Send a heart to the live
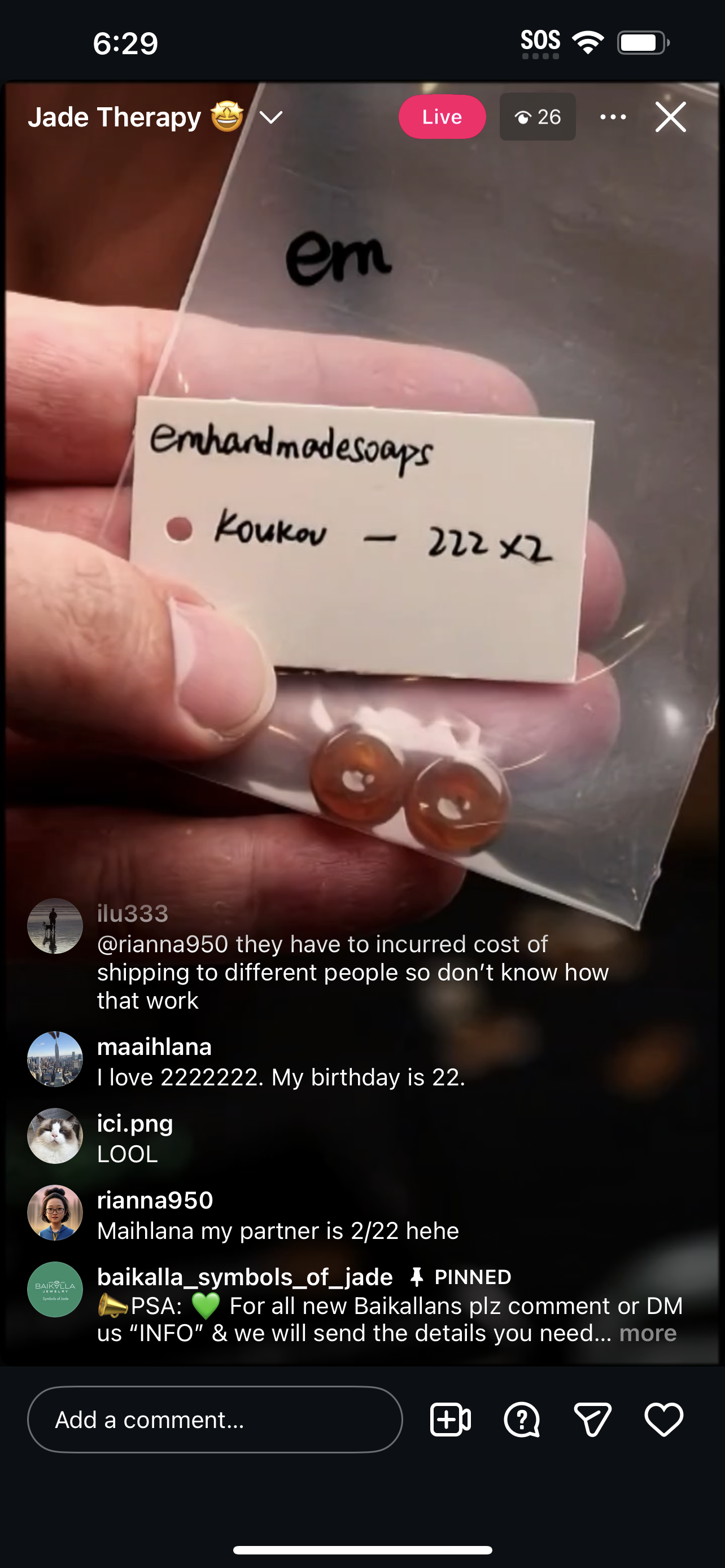Screen dimensions: 725x1568 (x=663, y=1420)
